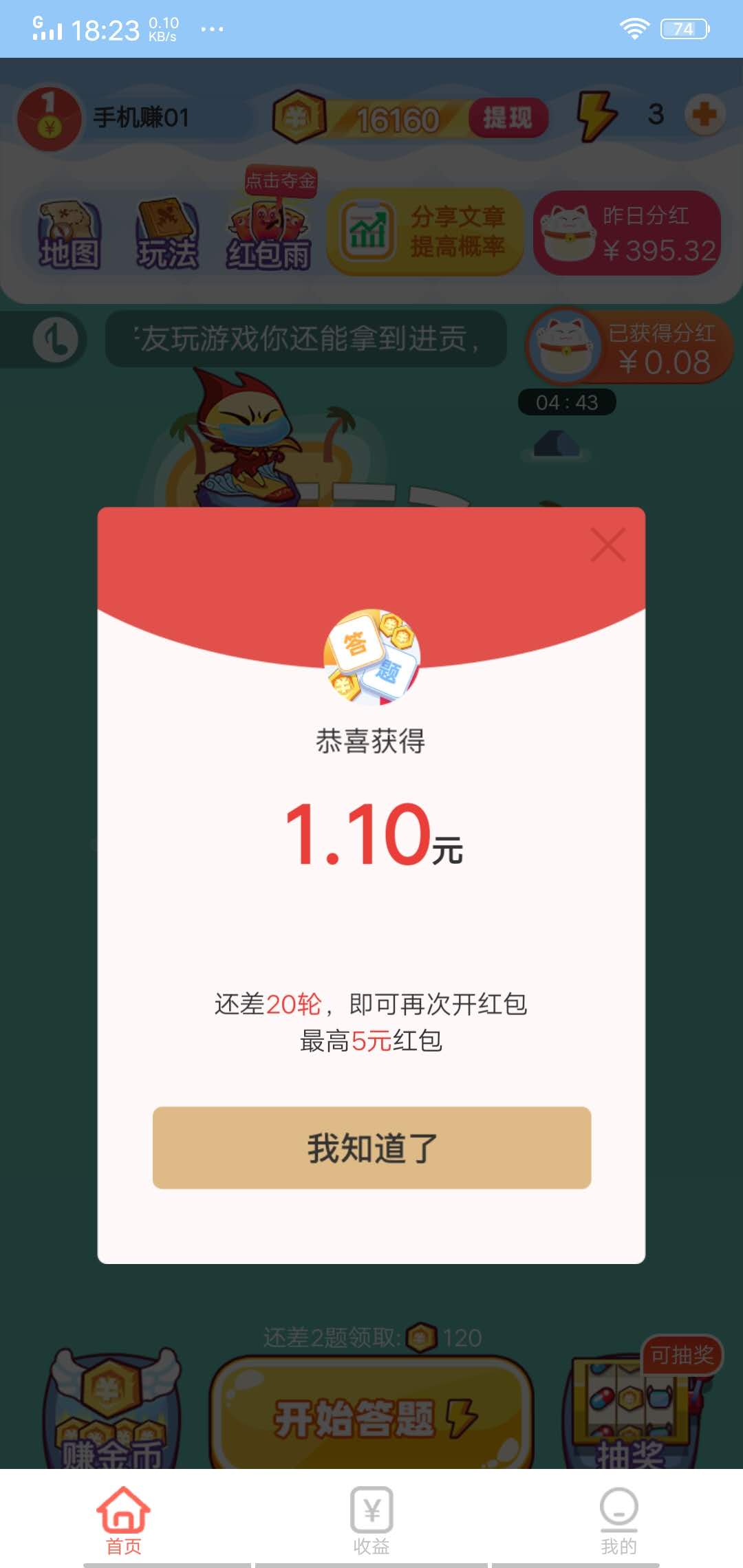Viewport: 743px width, 1568px height.
Task: Tap the plus icon to add energy
Action: click(x=704, y=117)
